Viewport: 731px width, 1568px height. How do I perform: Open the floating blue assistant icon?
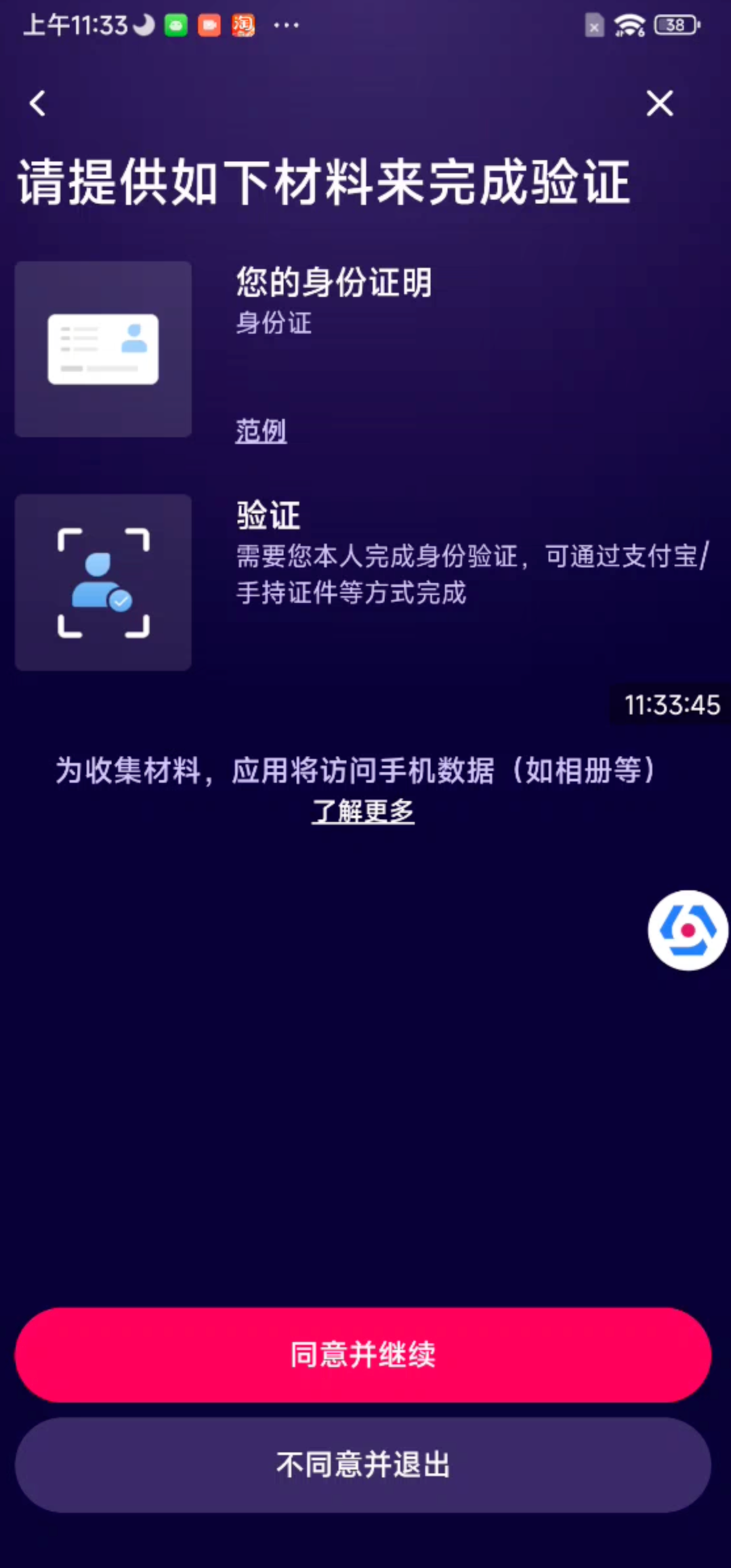point(687,930)
